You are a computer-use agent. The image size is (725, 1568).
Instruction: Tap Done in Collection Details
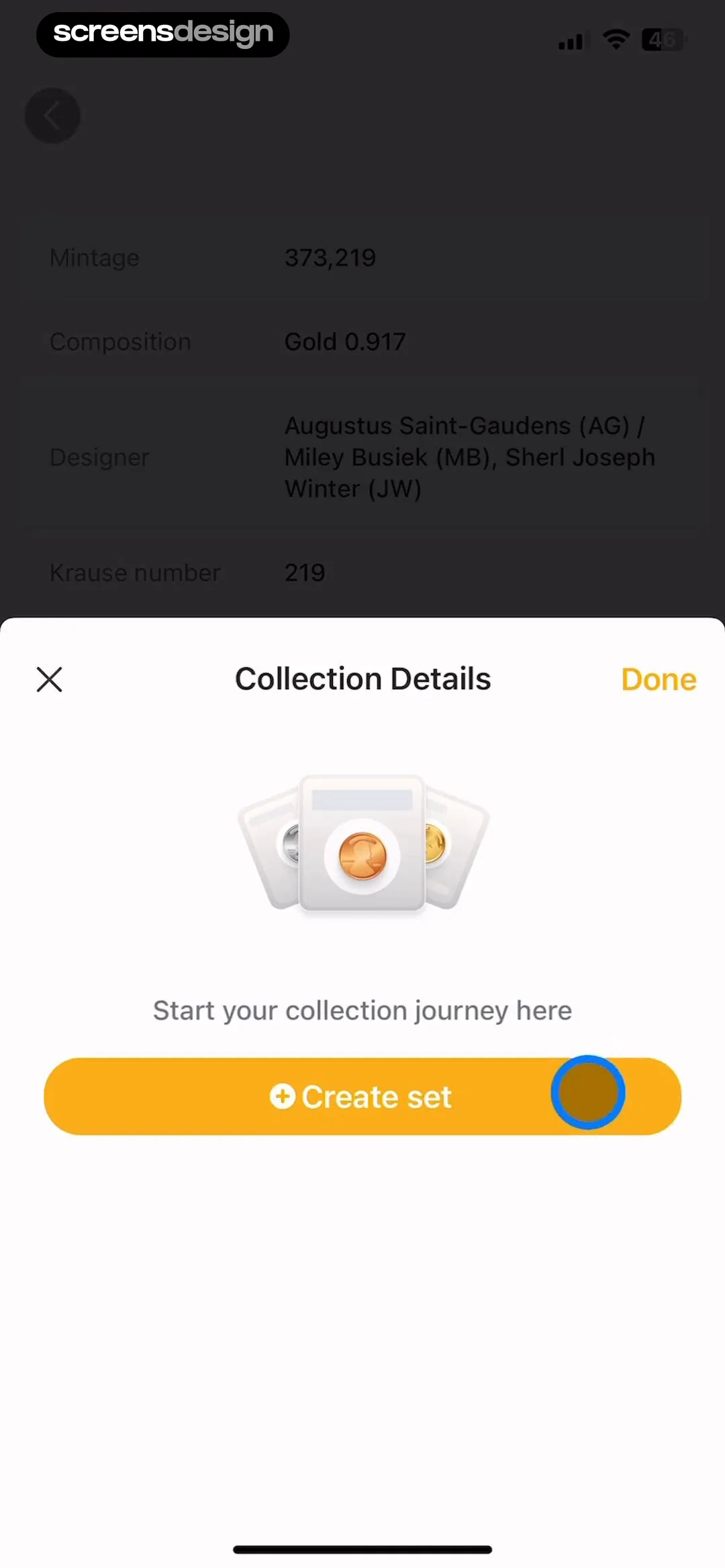coord(658,679)
